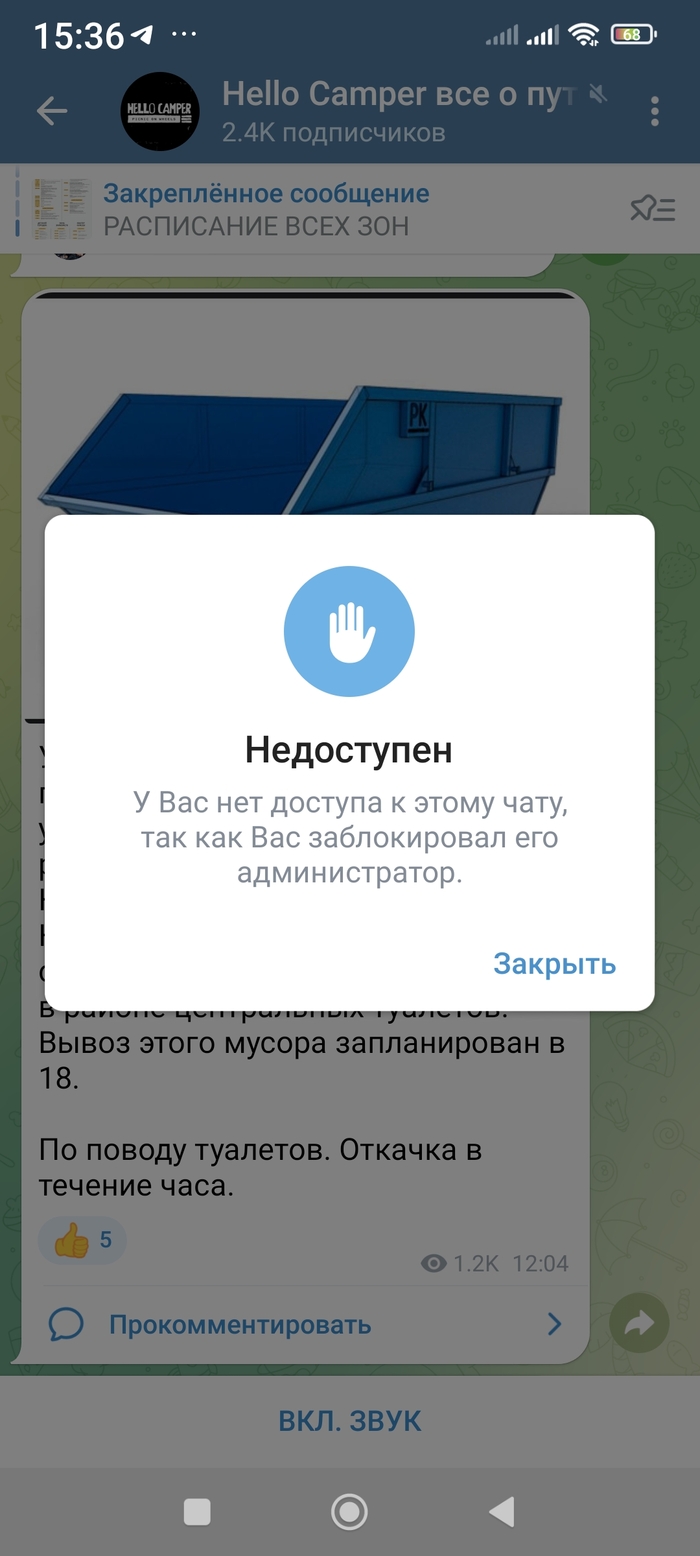The height and width of the screenshot is (1556, 700).
Task: Unmute the channel with ВКЛ. ЗВУК
Action: pyautogui.click(x=350, y=1421)
